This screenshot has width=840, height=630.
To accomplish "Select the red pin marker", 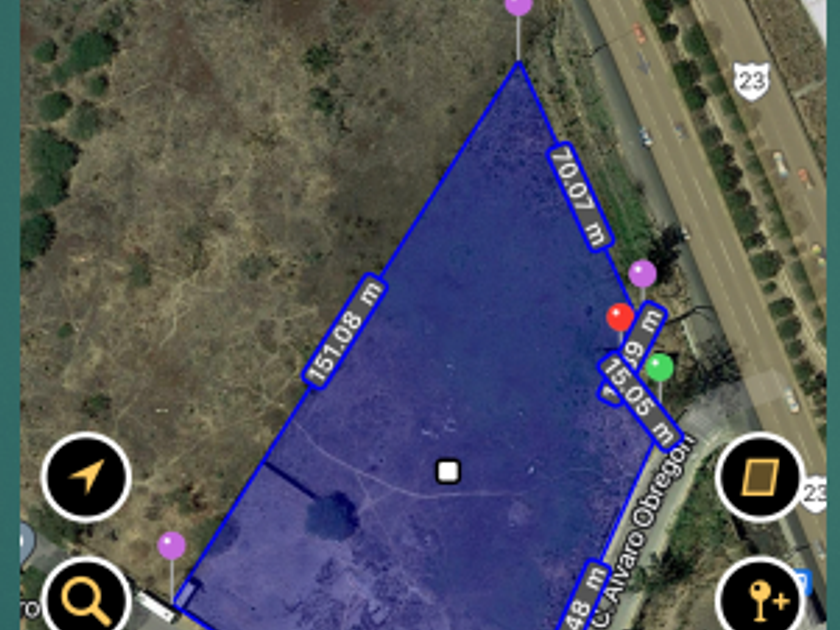I will coord(620,318).
